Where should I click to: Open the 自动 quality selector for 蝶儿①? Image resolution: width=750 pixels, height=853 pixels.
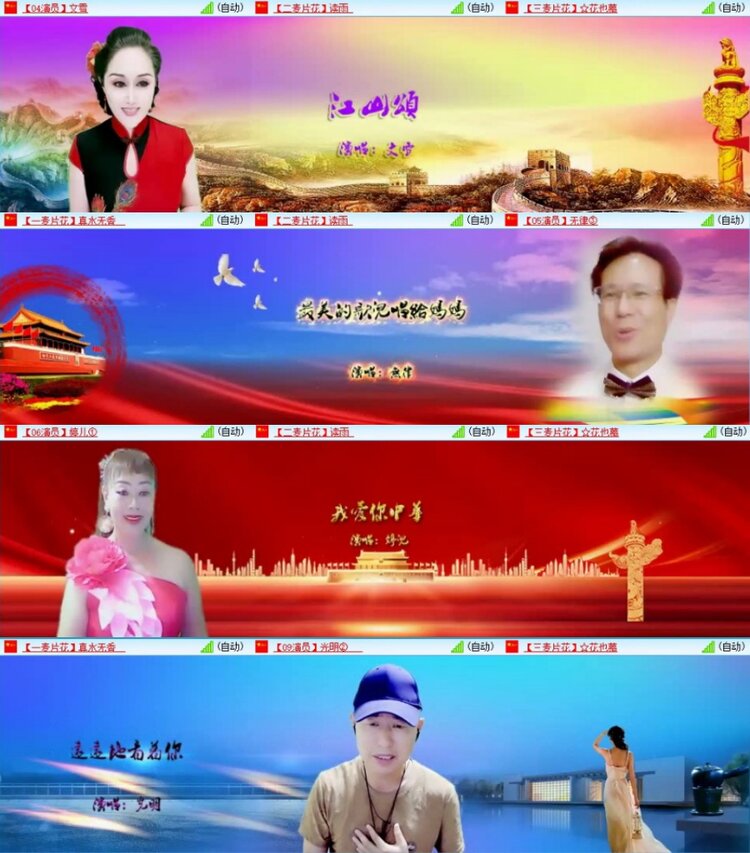click(229, 434)
